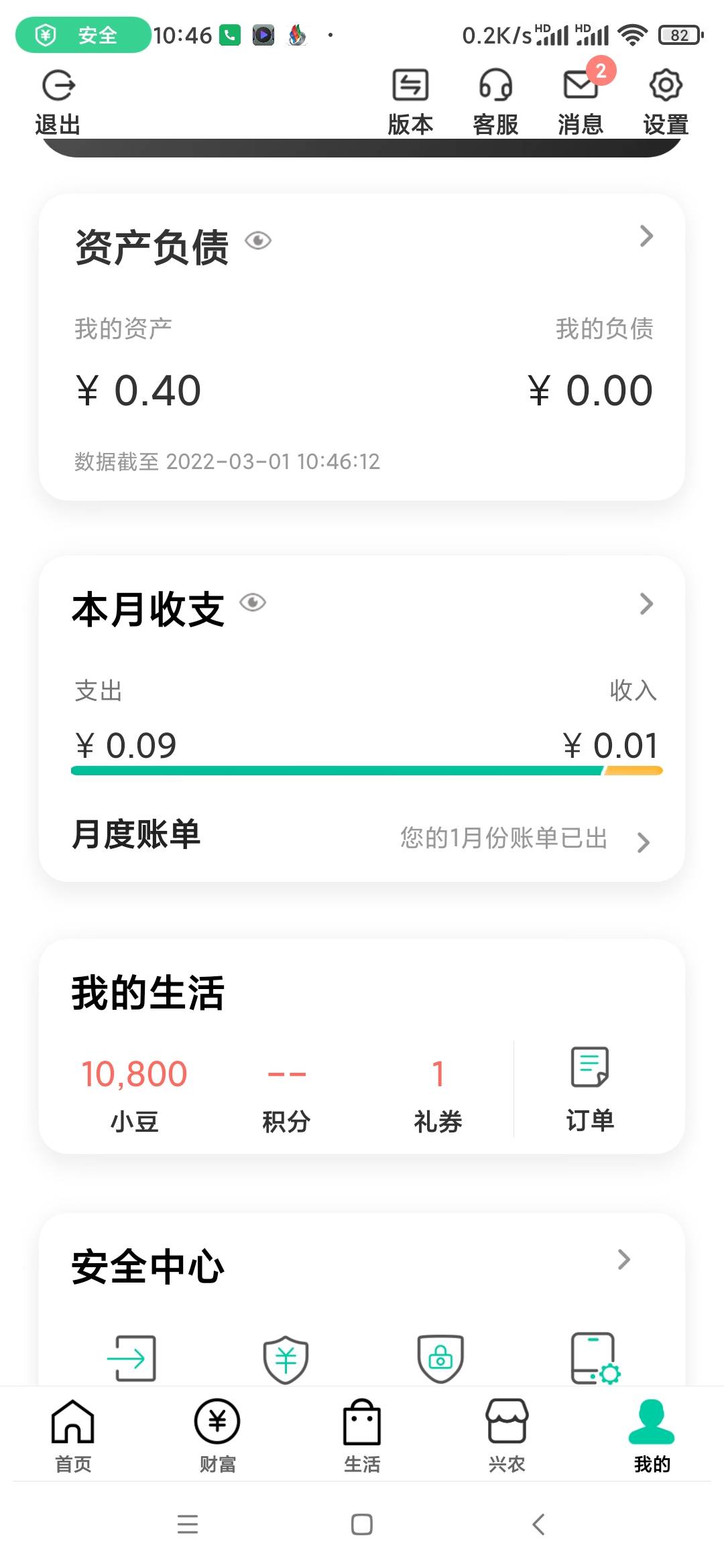
Task: Open 本月收支 details via its arrow
Action: tap(646, 604)
